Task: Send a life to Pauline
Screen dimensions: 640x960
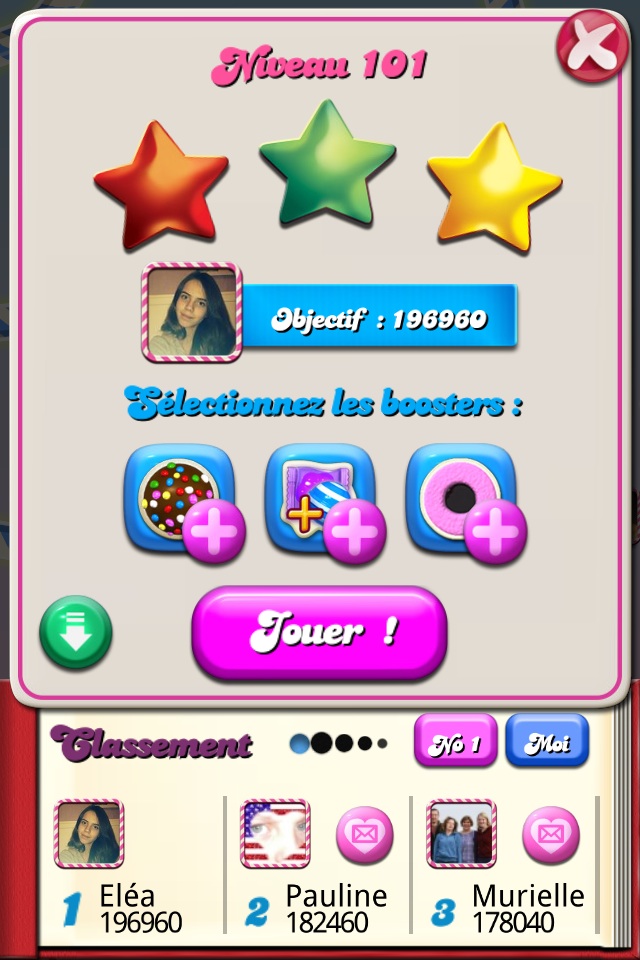Action: pos(365,834)
